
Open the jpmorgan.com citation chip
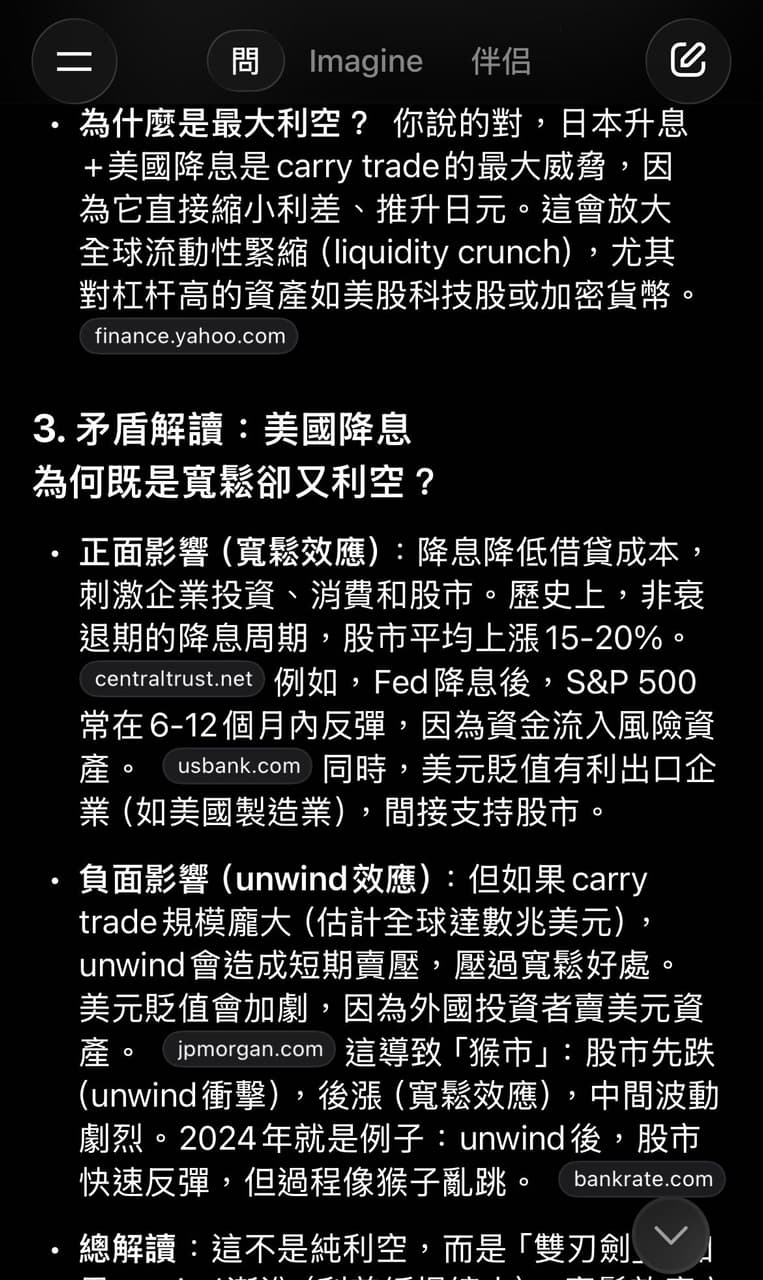(x=250, y=1049)
